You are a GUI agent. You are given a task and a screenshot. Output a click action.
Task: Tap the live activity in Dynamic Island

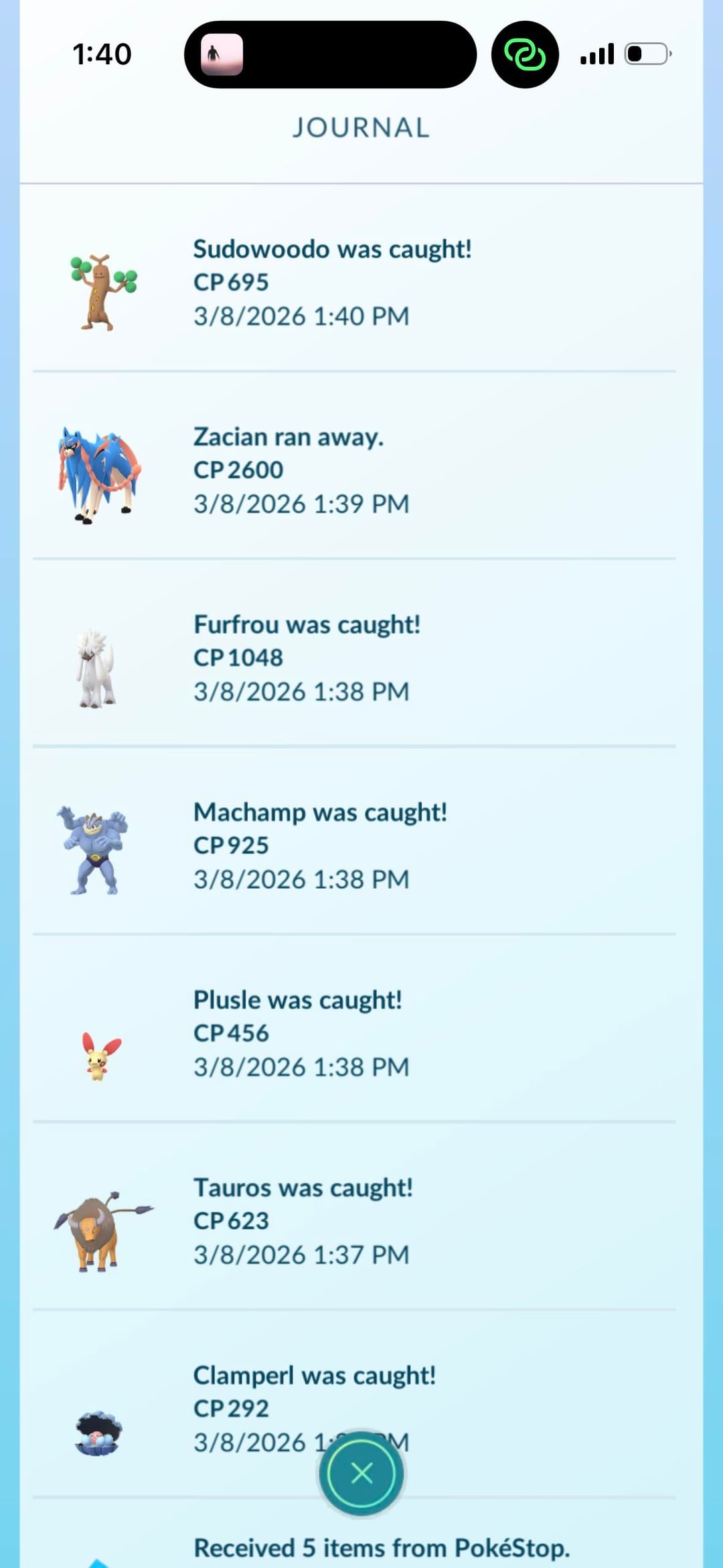point(330,54)
